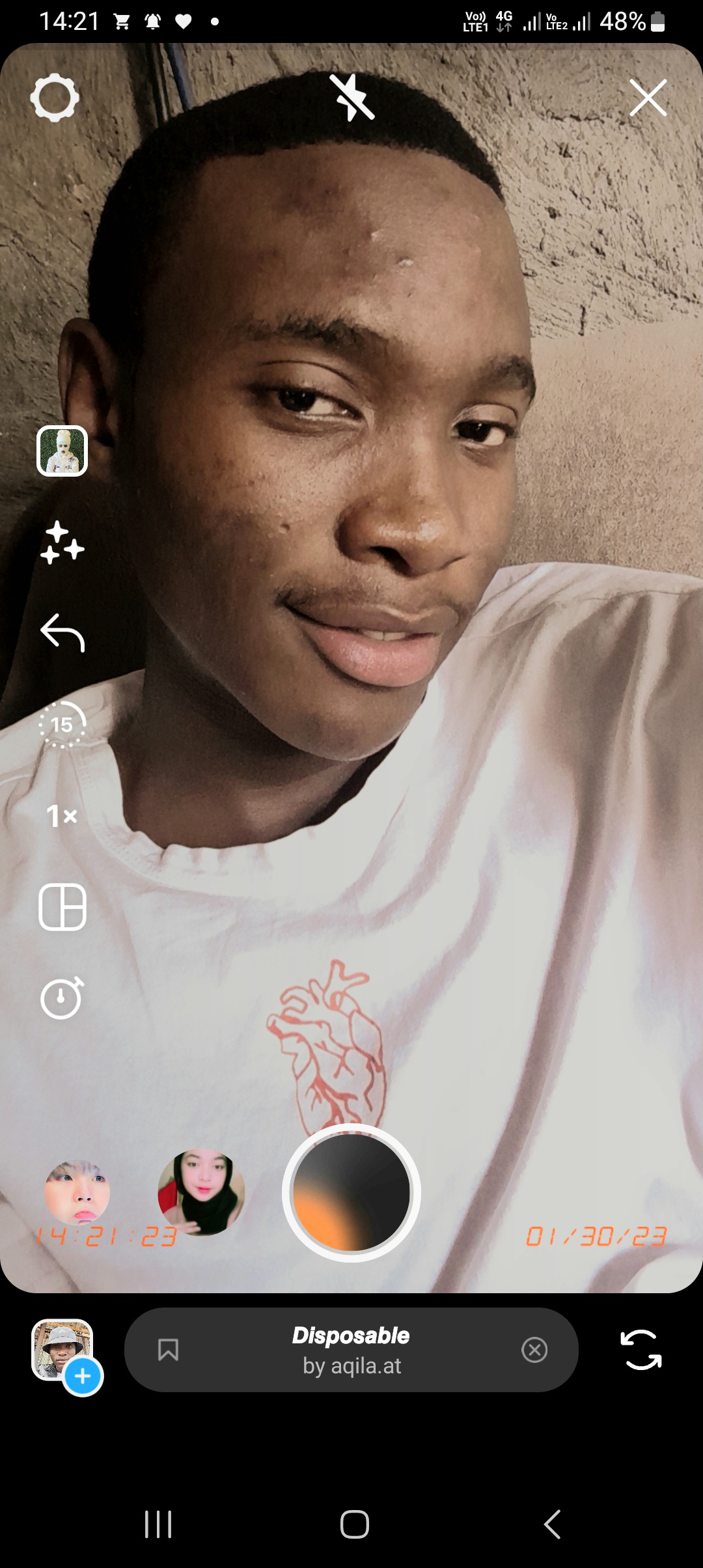Screen dimensions: 703x1568
Task: Remove the Disposable effect
Action: coord(534,1350)
